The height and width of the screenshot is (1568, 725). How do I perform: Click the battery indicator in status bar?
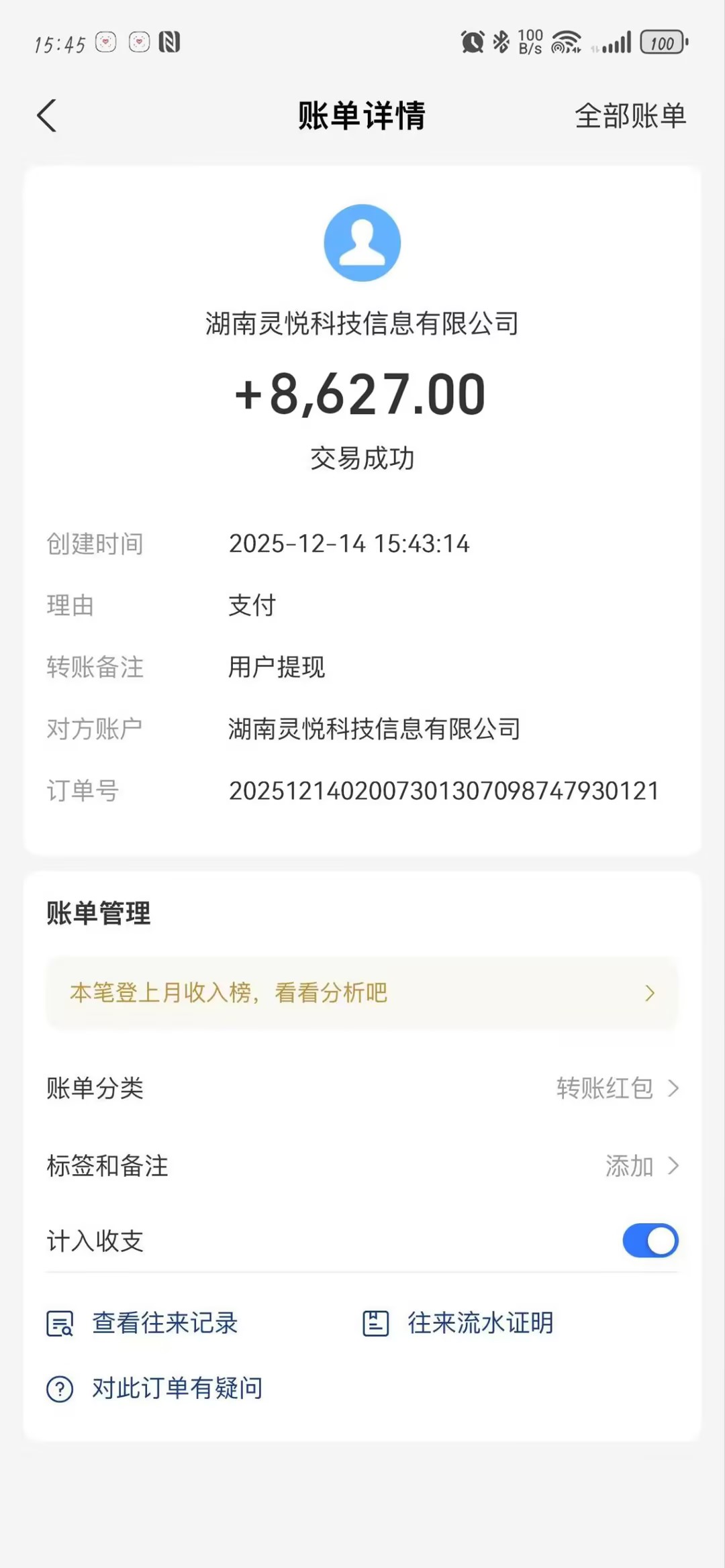point(661,42)
